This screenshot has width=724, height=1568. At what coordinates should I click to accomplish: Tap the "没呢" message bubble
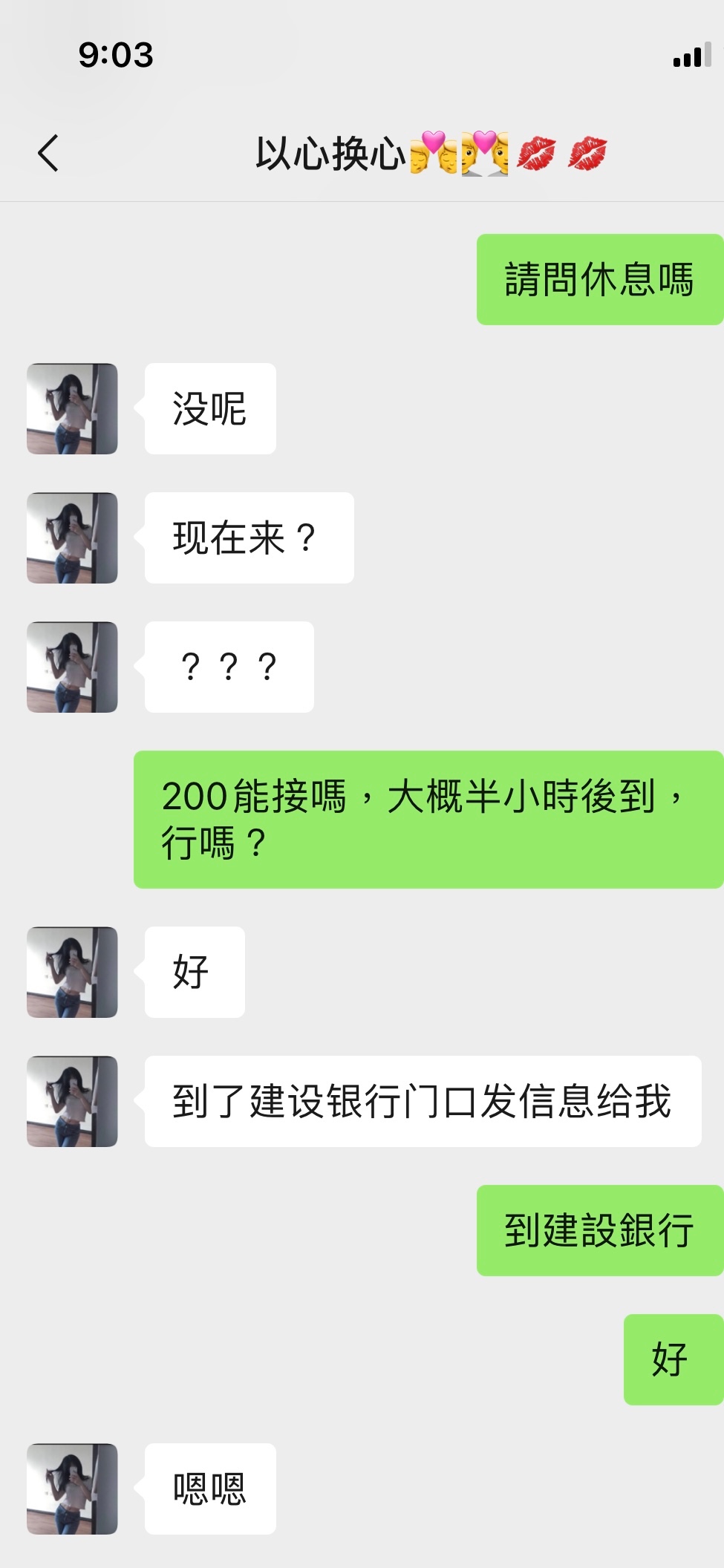coord(209,408)
